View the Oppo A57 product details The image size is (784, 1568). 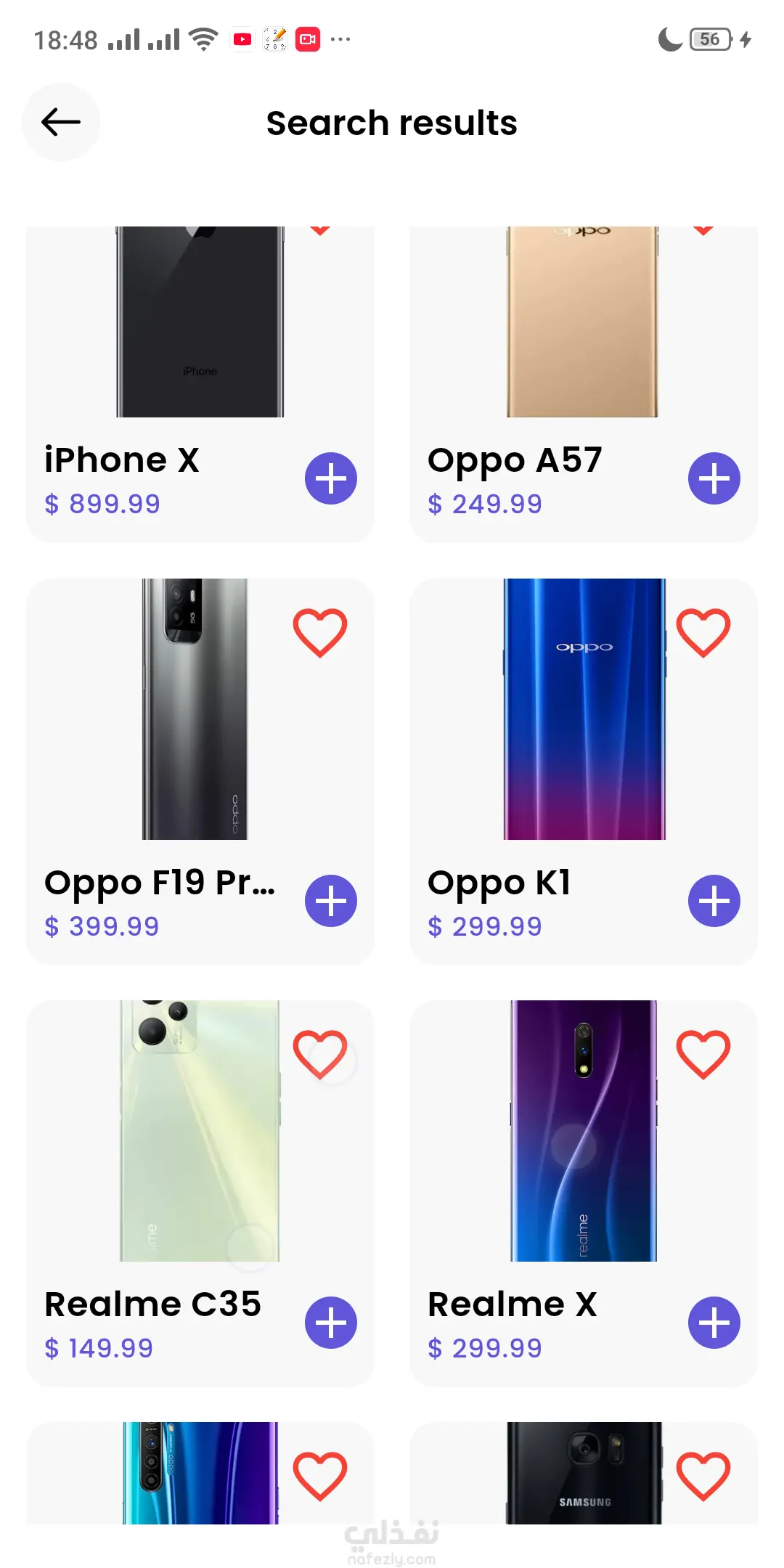(582, 327)
